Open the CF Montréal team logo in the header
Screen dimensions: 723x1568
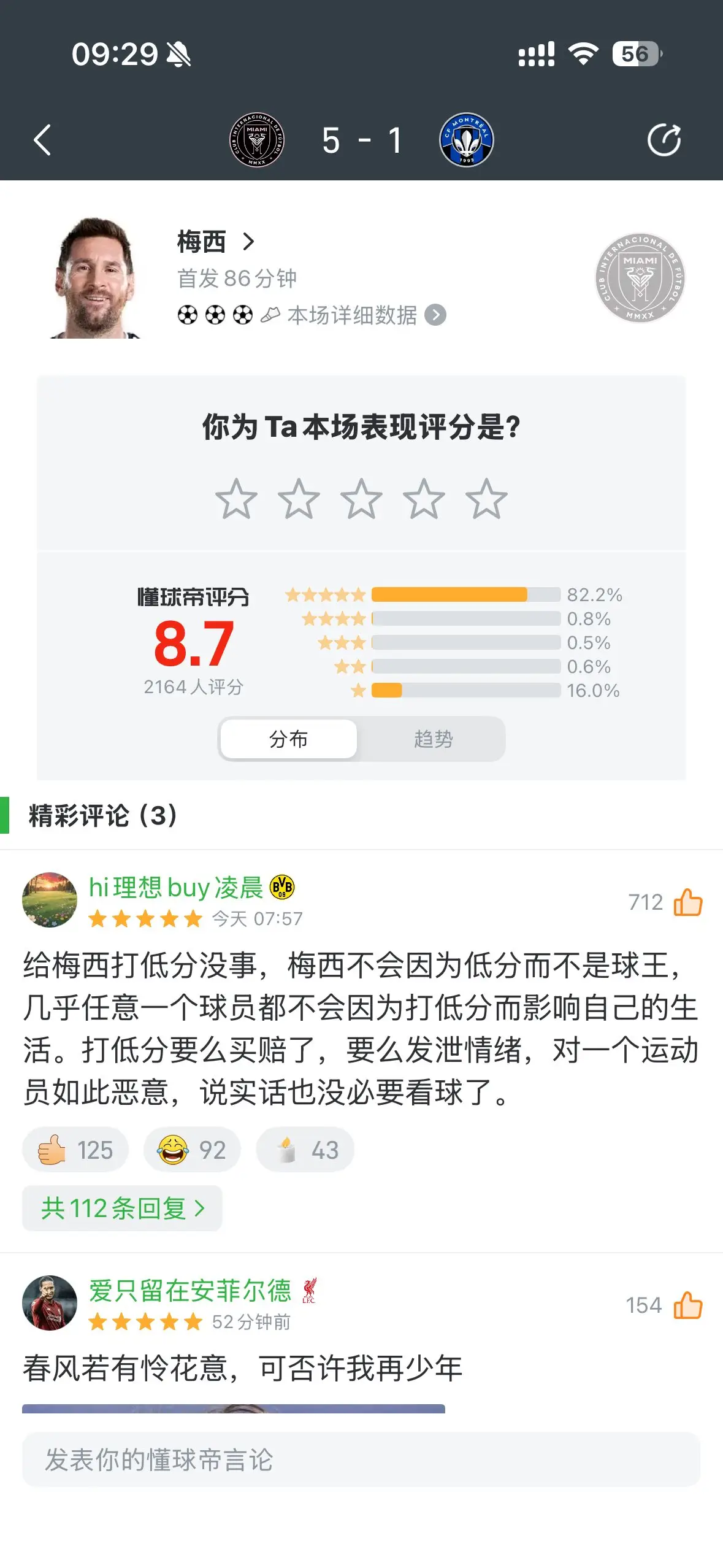click(x=467, y=140)
